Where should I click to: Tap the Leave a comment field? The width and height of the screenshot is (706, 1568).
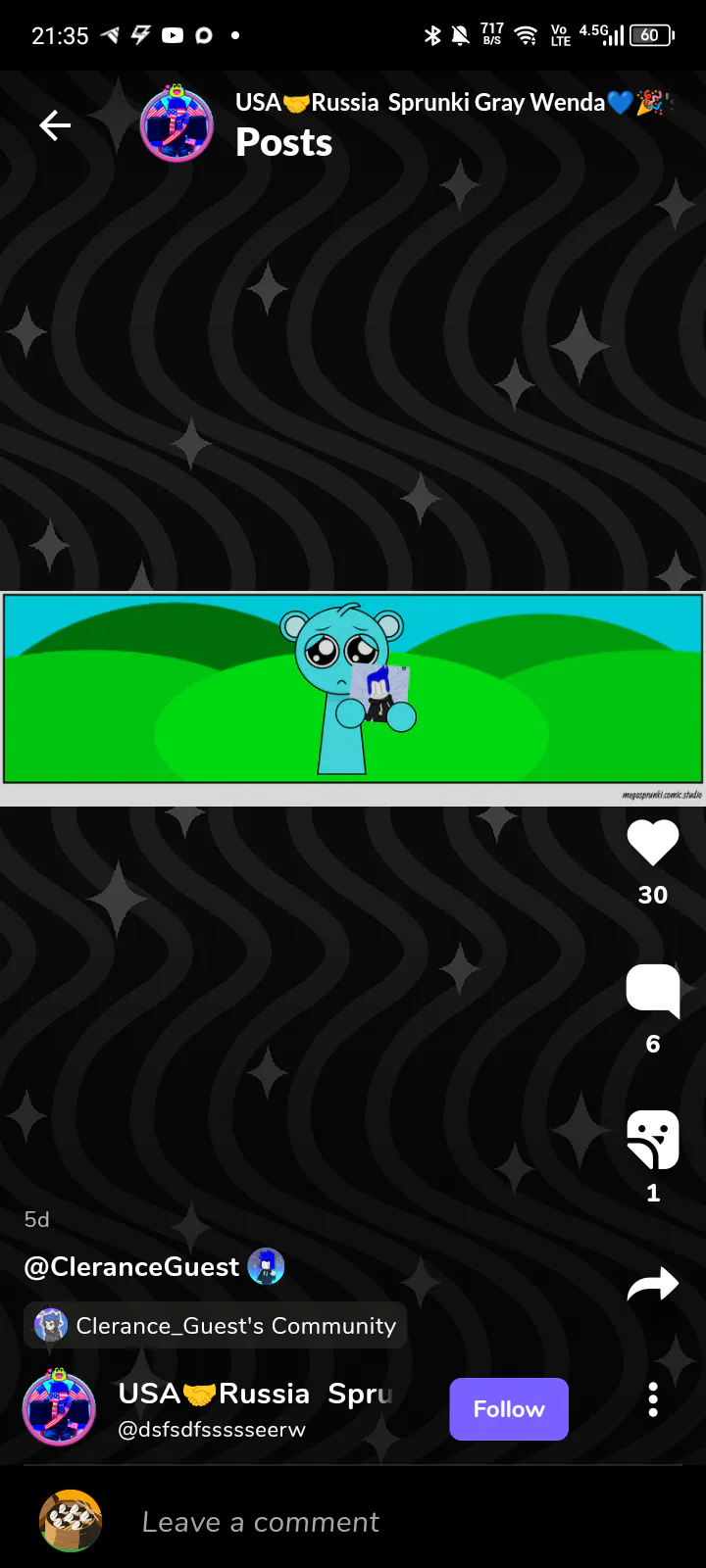(392, 1522)
